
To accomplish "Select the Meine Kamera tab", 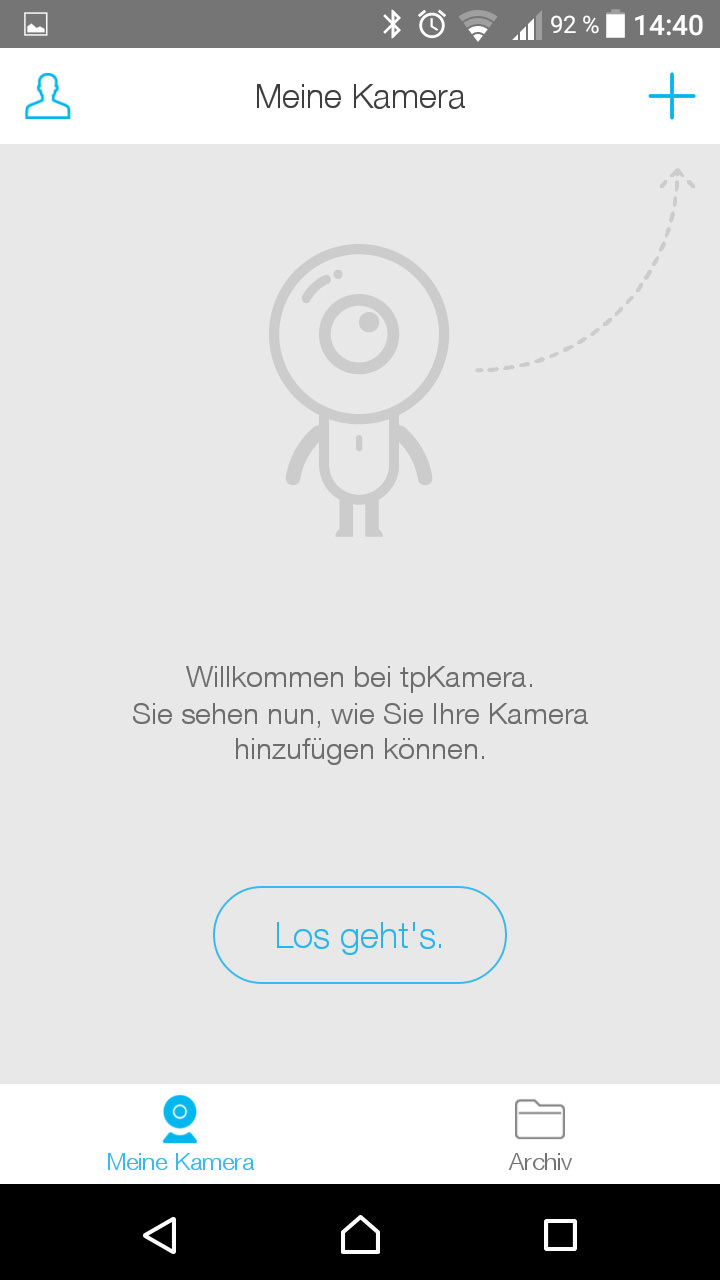I will click(180, 1134).
